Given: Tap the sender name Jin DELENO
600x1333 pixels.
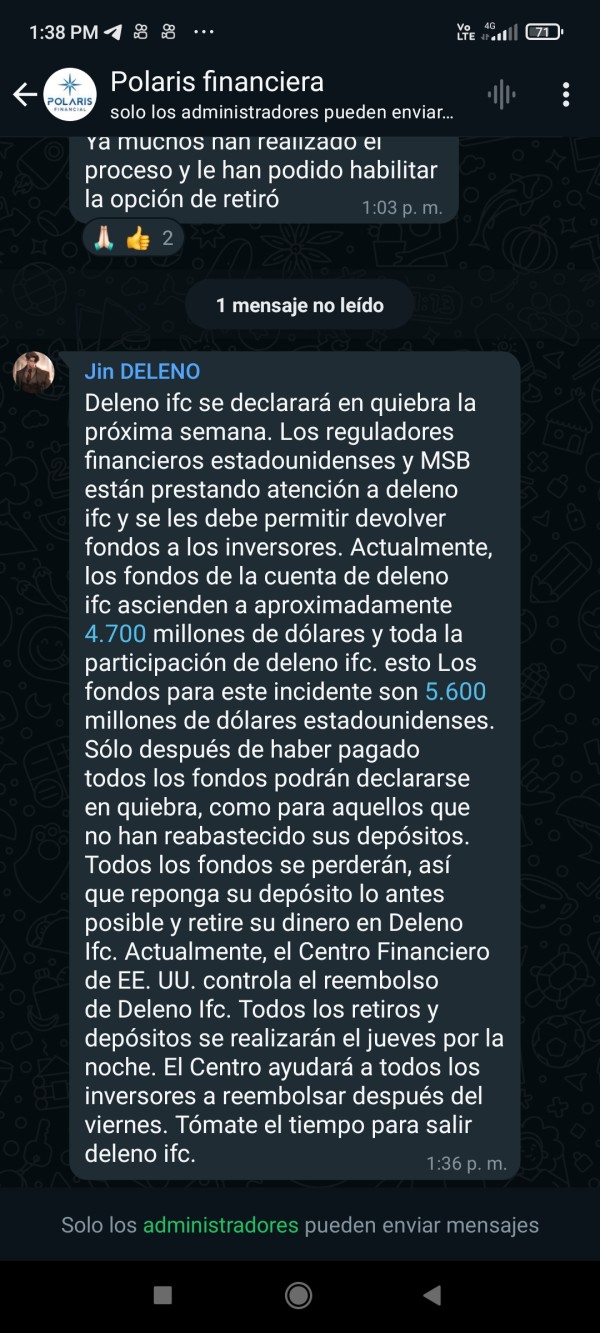Looking at the screenshot, I should 142,371.
